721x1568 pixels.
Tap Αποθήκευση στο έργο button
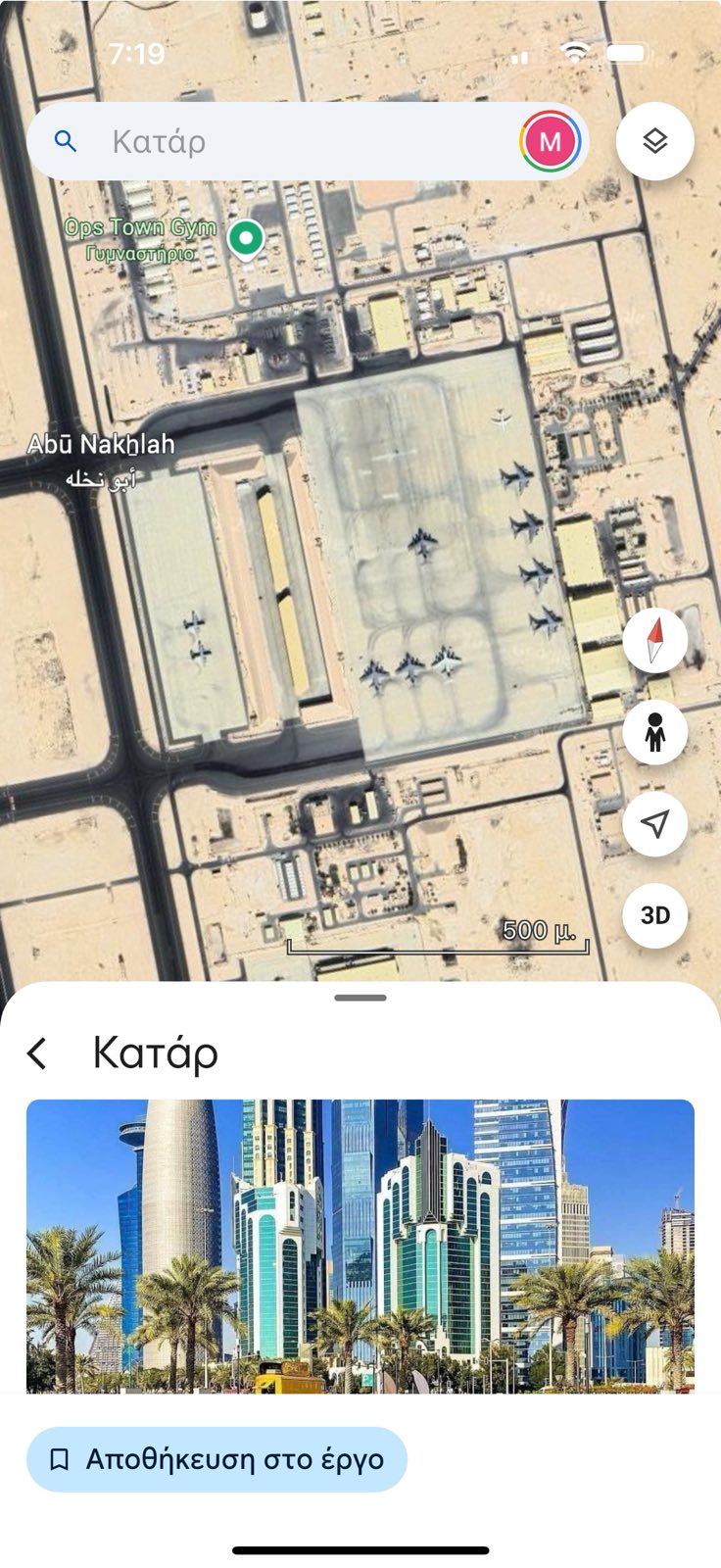pos(216,1459)
